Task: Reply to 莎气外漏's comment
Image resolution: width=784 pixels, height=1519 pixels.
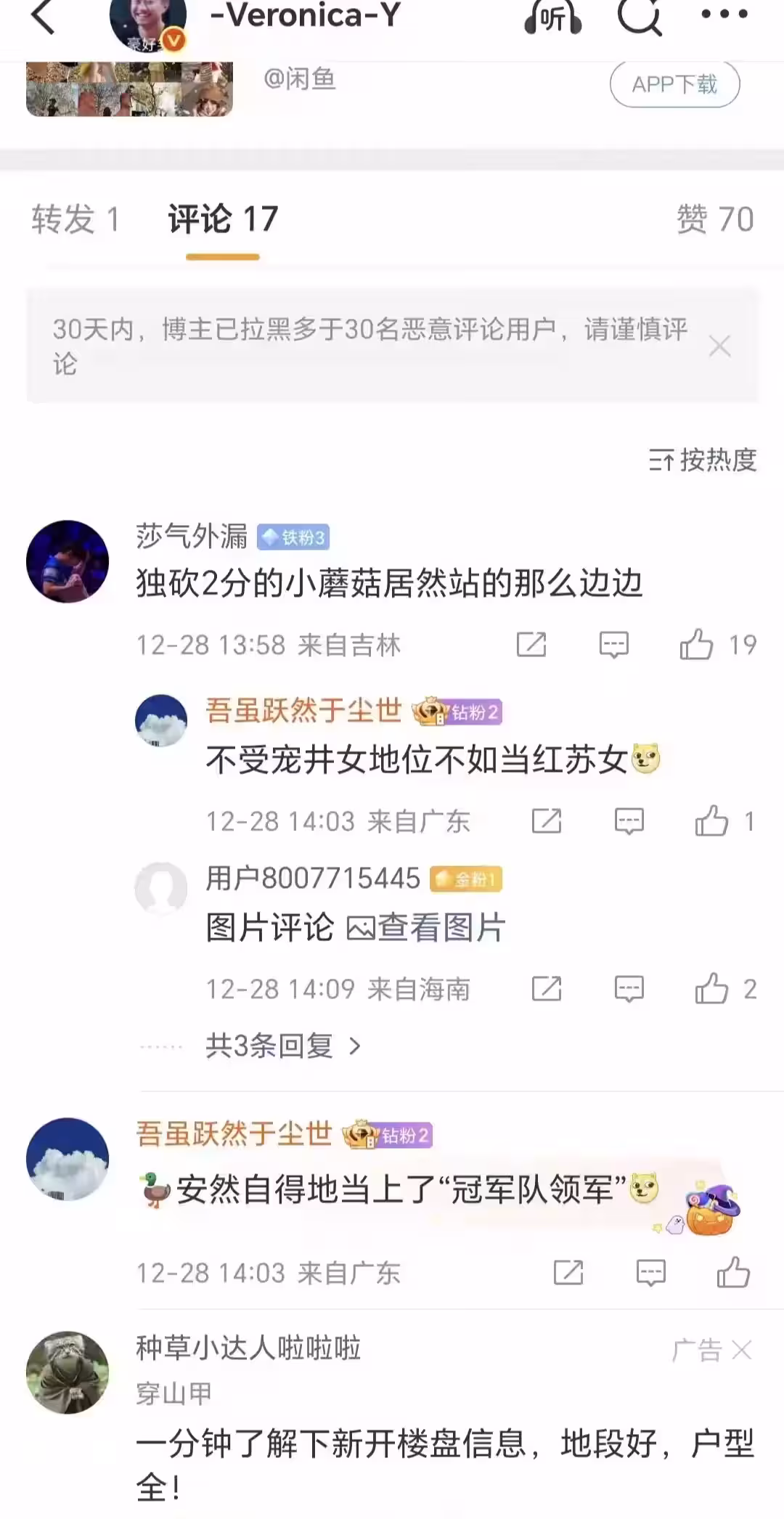Action: [x=613, y=645]
